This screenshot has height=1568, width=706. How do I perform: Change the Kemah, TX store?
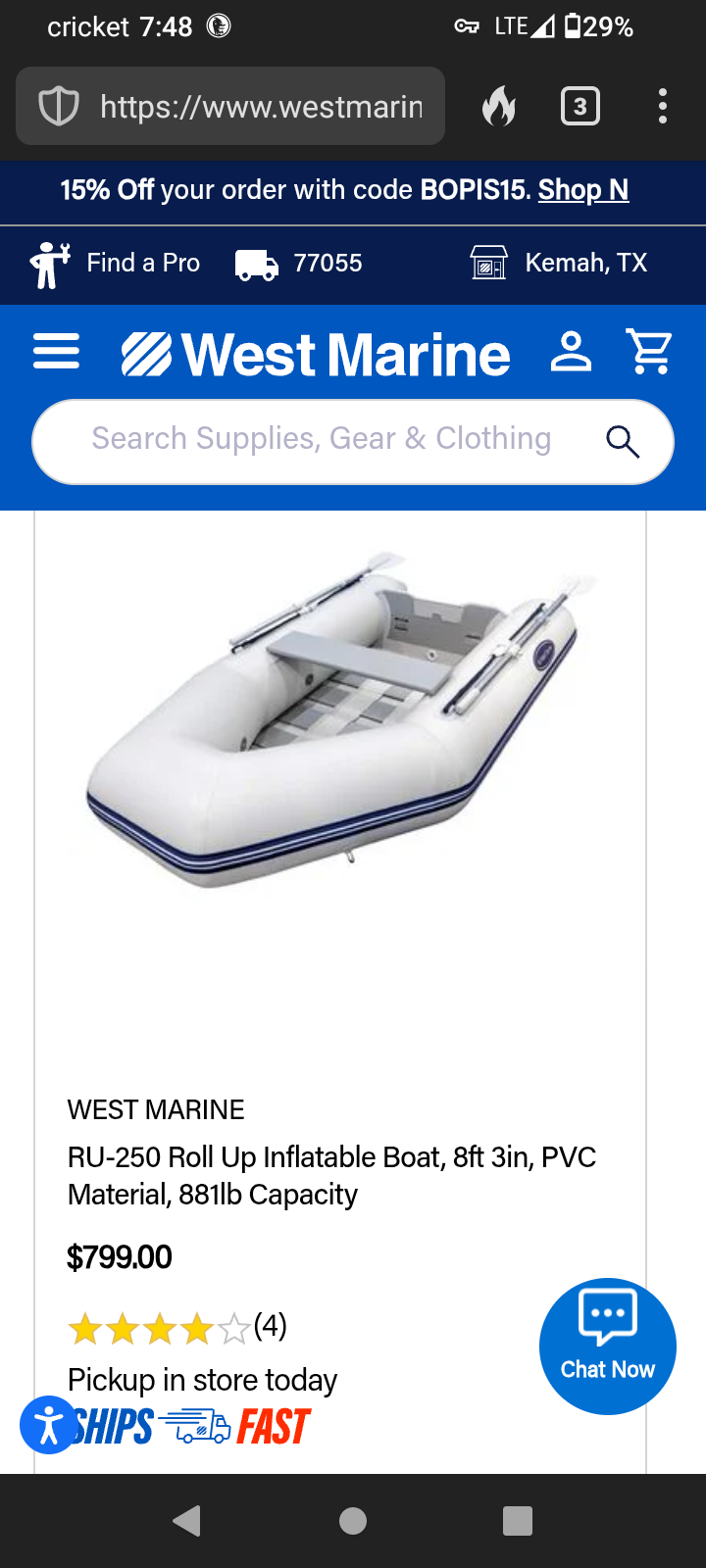(559, 264)
